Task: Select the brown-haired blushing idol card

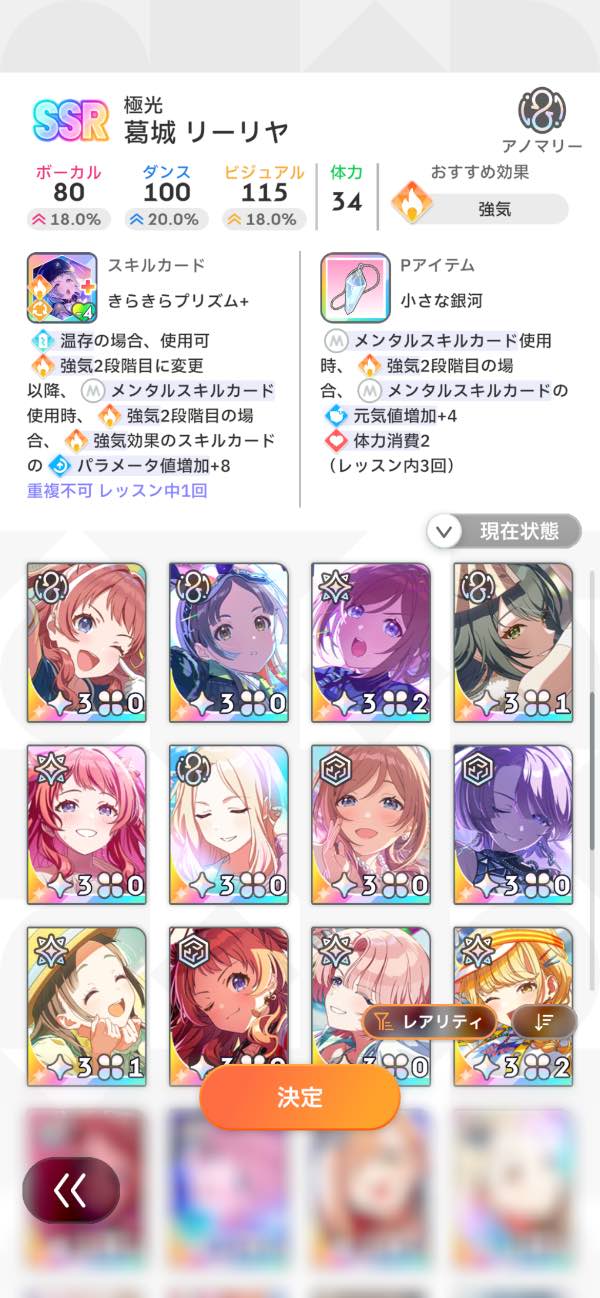Action: 371,824
